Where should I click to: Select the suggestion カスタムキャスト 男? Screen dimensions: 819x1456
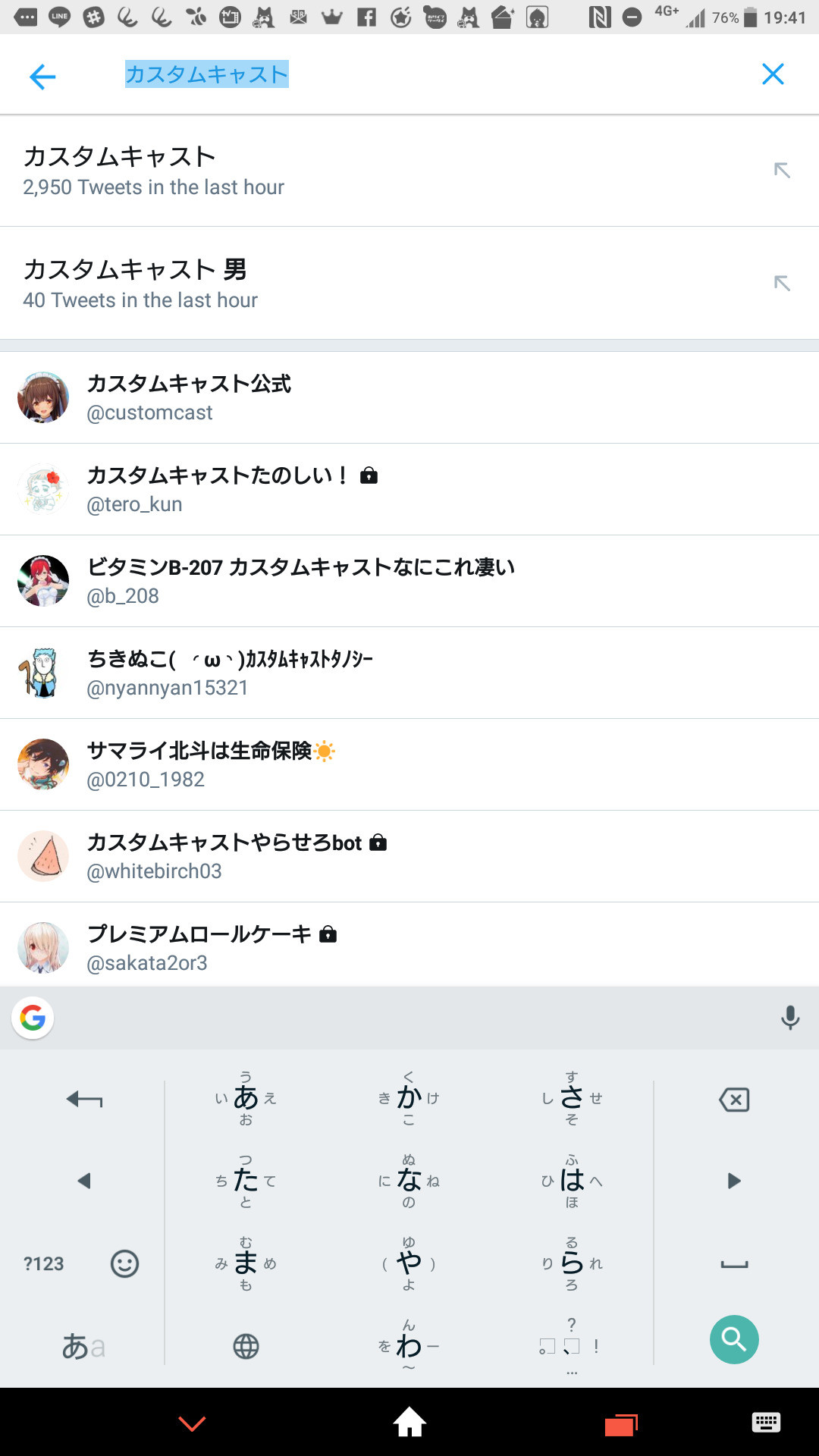(409, 283)
